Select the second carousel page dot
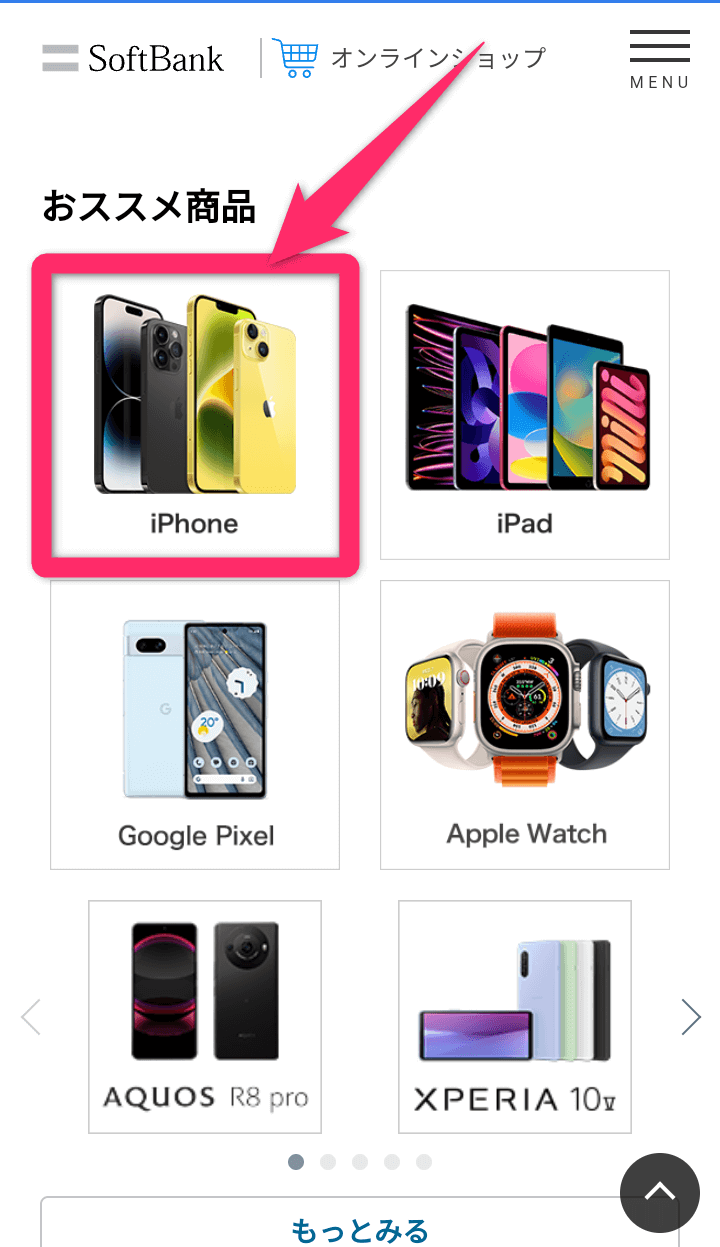 point(328,1162)
